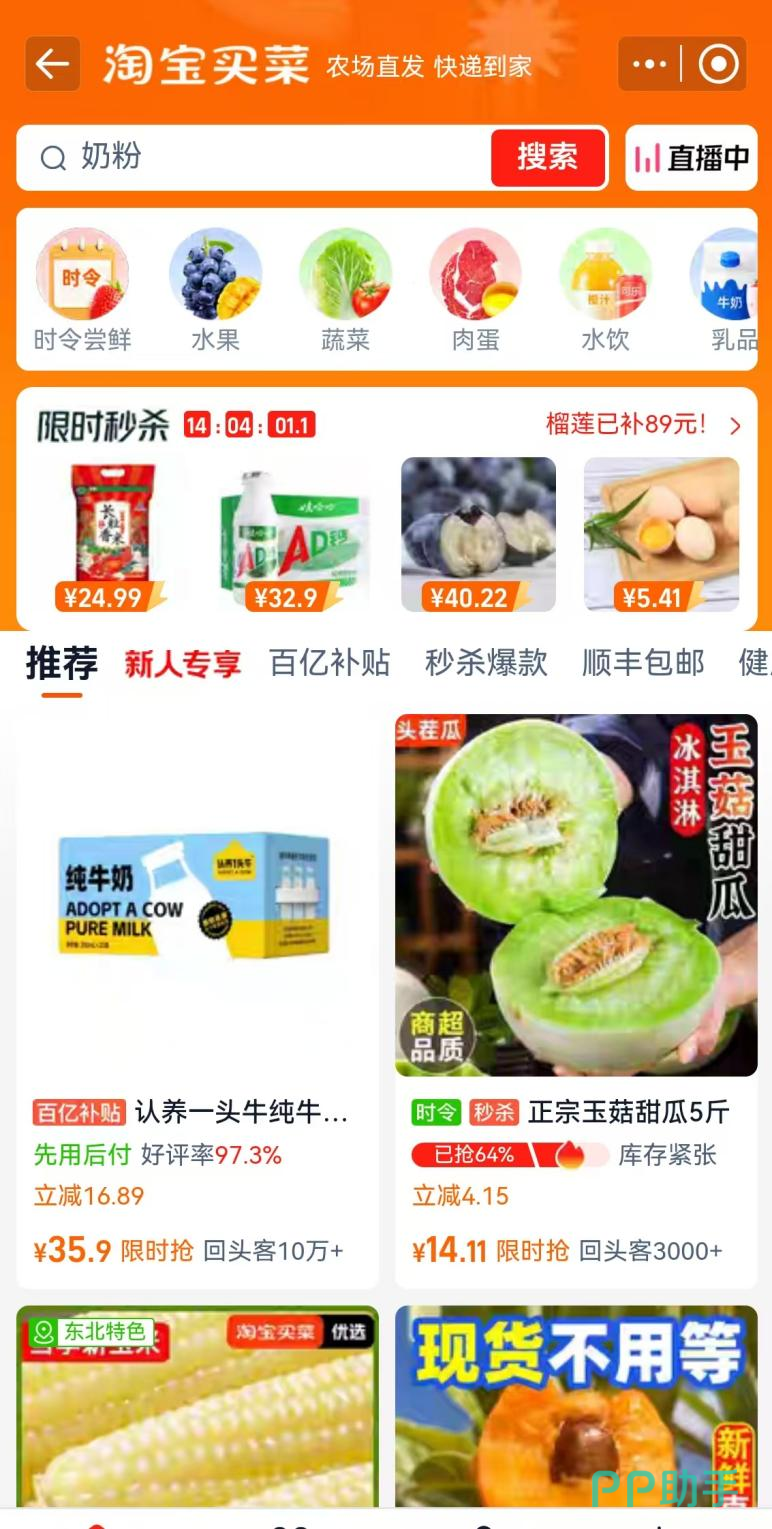Tap the 奶粉 search field
The height and width of the screenshot is (1529, 772).
click(260, 157)
